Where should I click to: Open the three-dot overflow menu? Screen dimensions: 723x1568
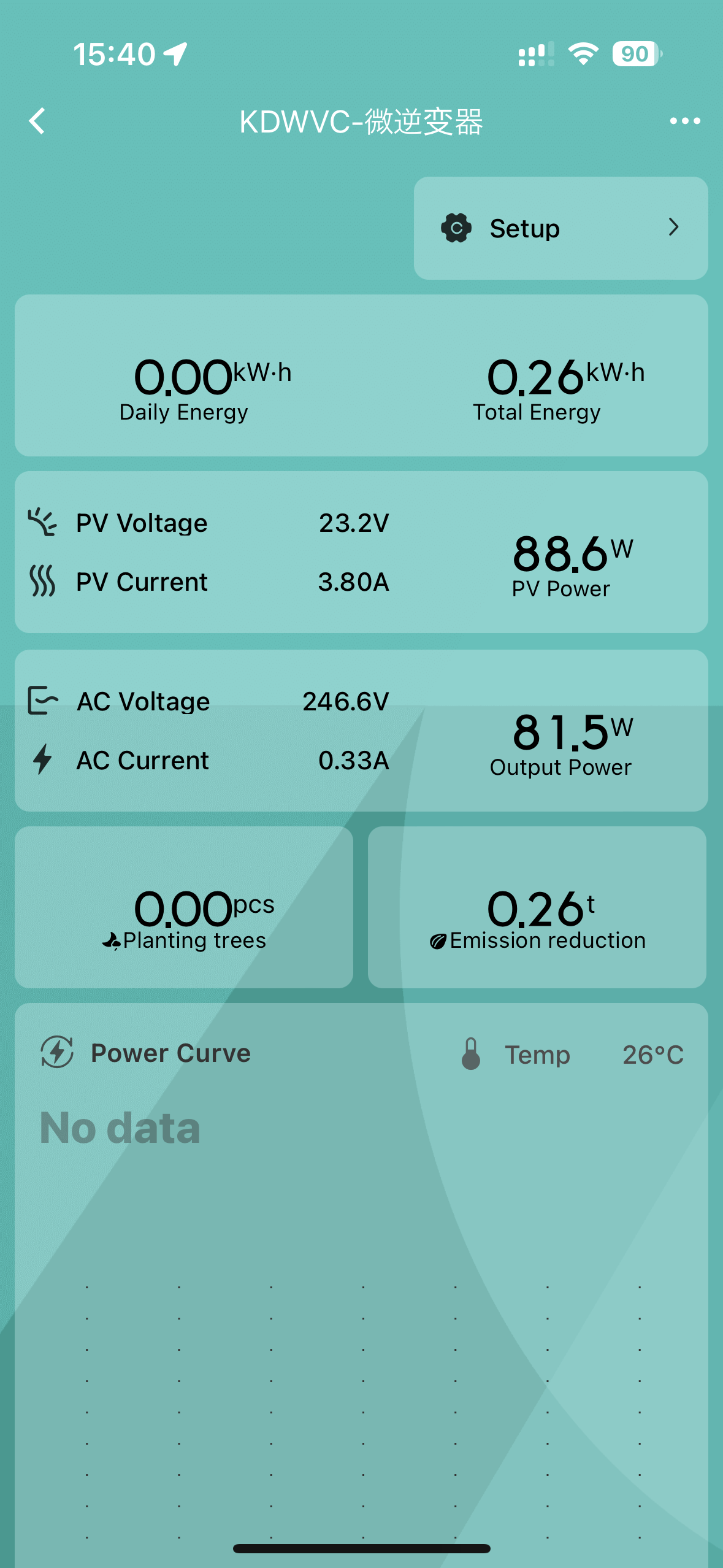[x=684, y=121]
